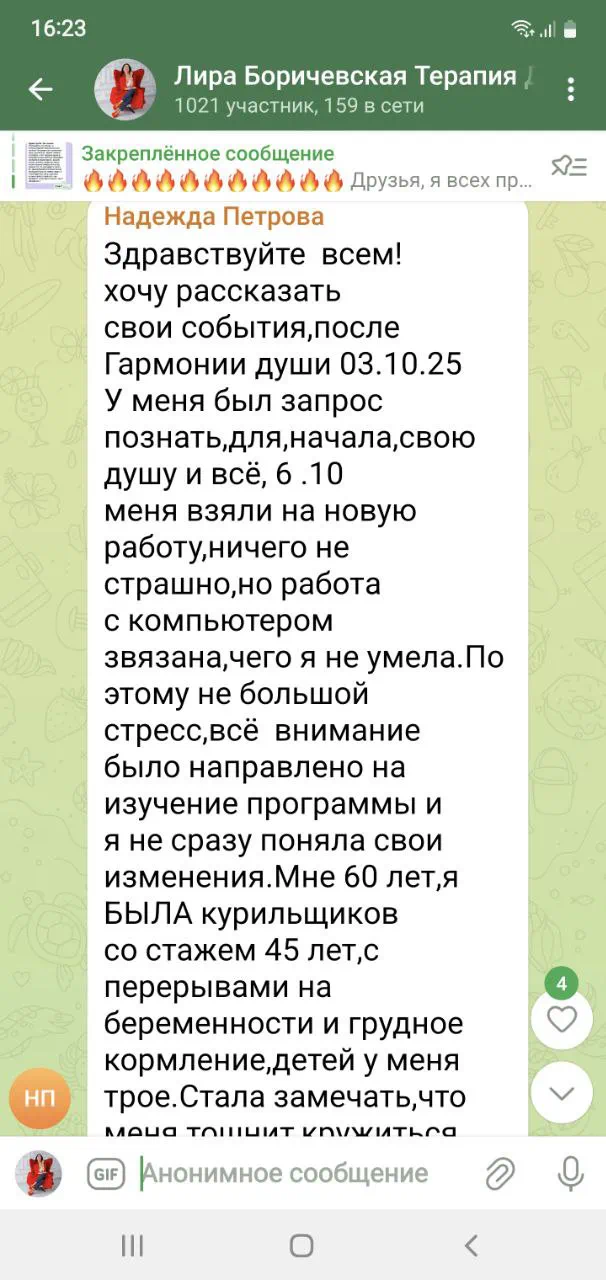Record a voice message
Screen dimensions: 606x1280
(571, 1173)
